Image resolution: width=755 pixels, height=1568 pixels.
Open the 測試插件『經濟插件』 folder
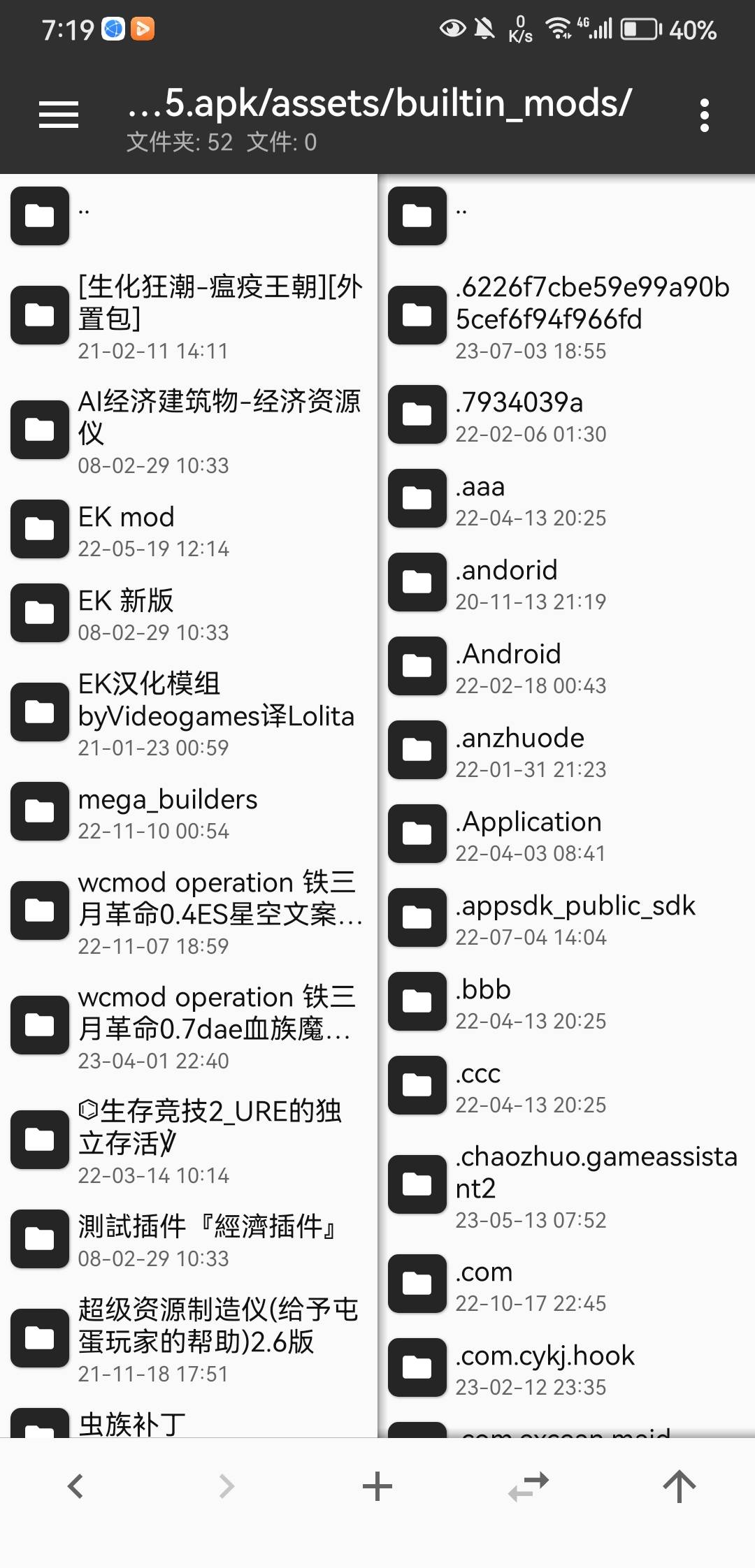(189, 1240)
